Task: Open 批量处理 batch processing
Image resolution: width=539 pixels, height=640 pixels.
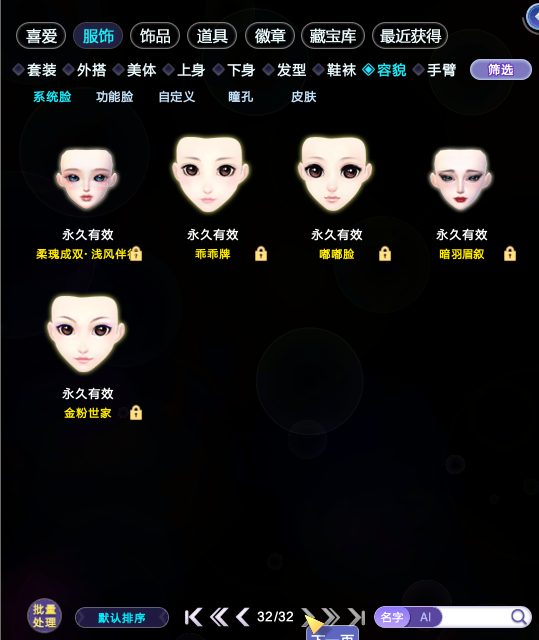Action: (44, 616)
